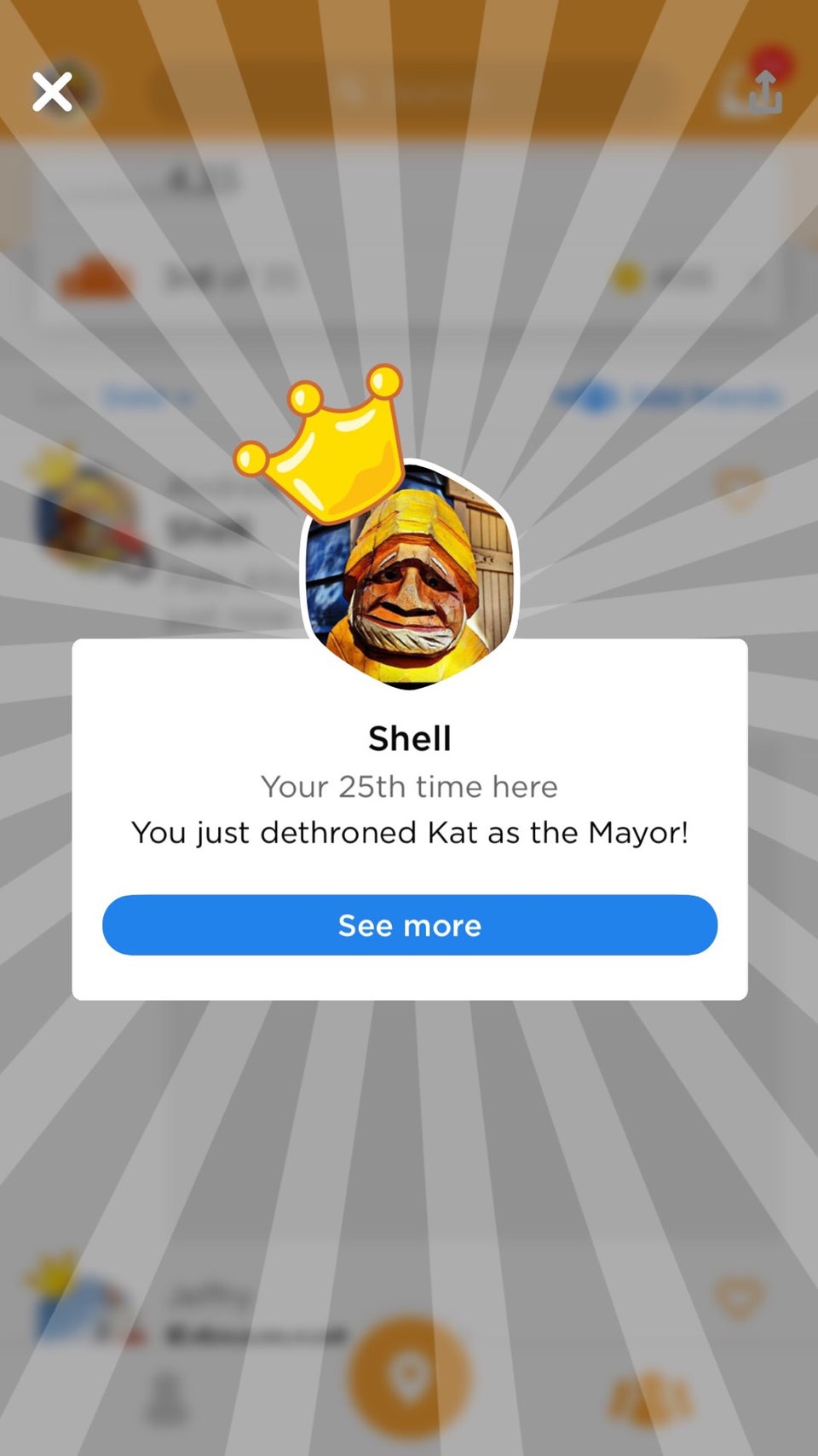Share this mayorship achievement
This screenshot has width=818, height=1456.
[765, 92]
